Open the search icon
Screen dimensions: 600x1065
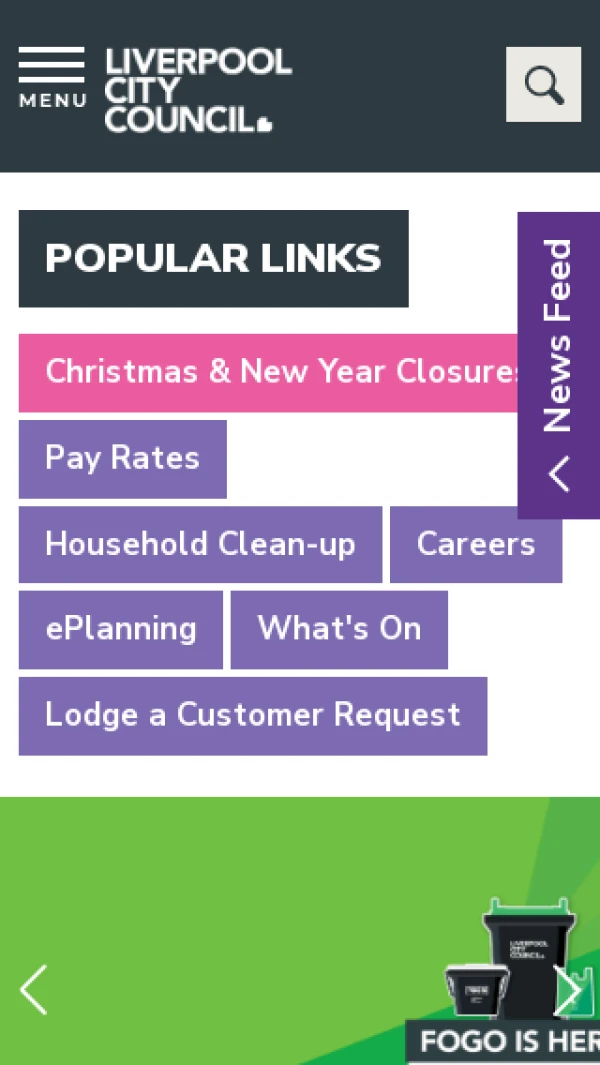pos(543,85)
